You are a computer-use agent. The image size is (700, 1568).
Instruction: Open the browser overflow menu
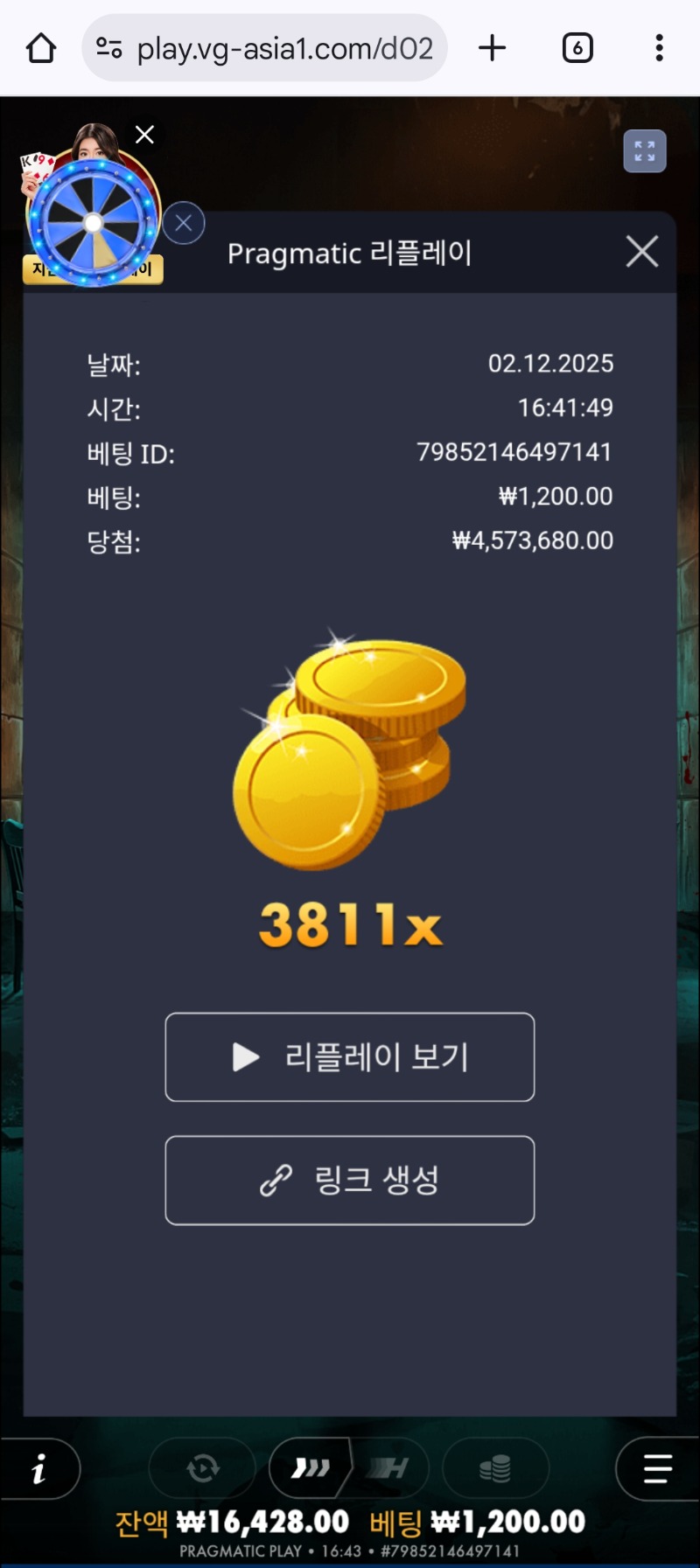(x=659, y=48)
